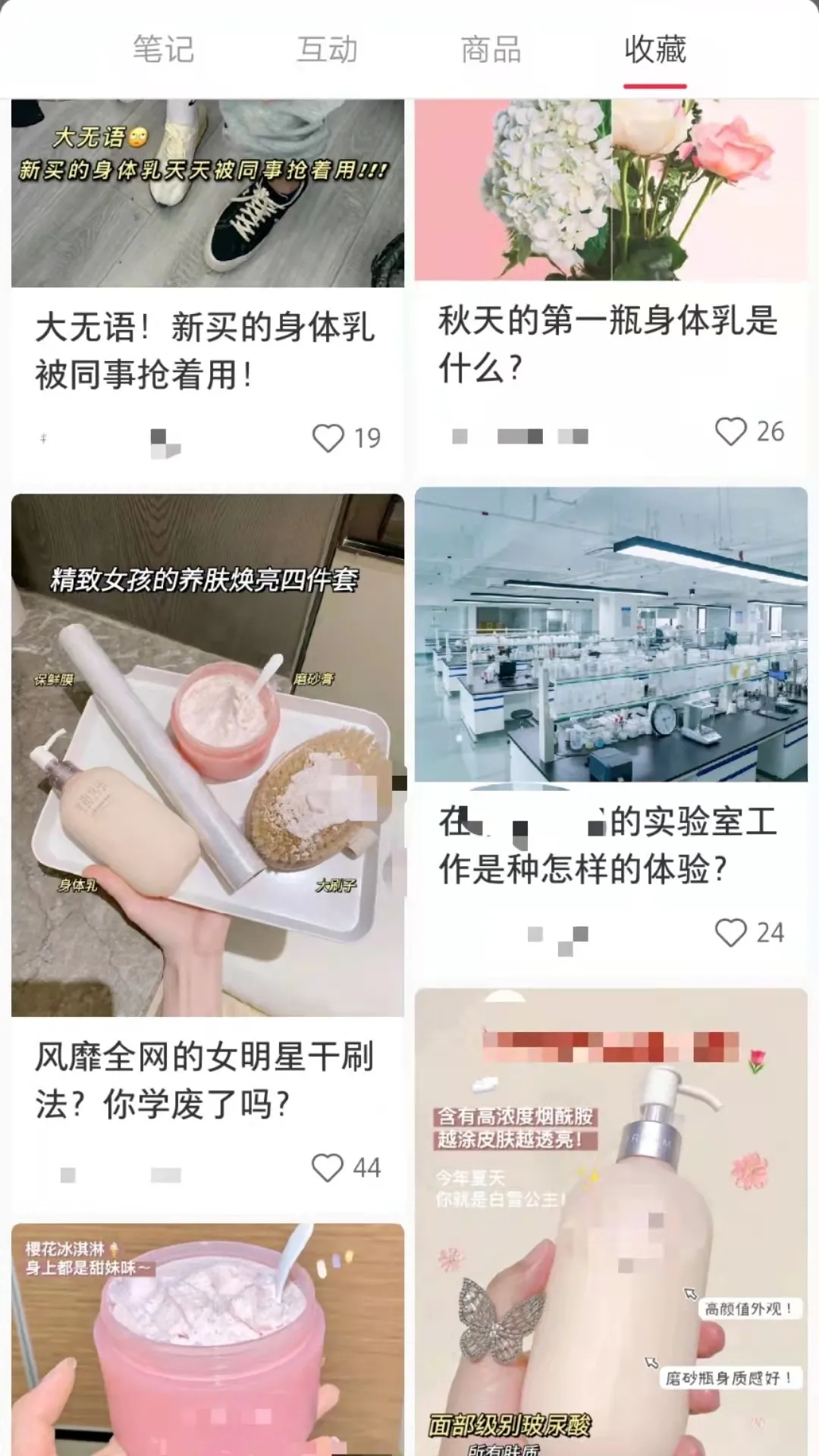Viewport: 819px width, 1456px height.
Task: Switch to the 互动 tab
Action: [x=326, y=49]
